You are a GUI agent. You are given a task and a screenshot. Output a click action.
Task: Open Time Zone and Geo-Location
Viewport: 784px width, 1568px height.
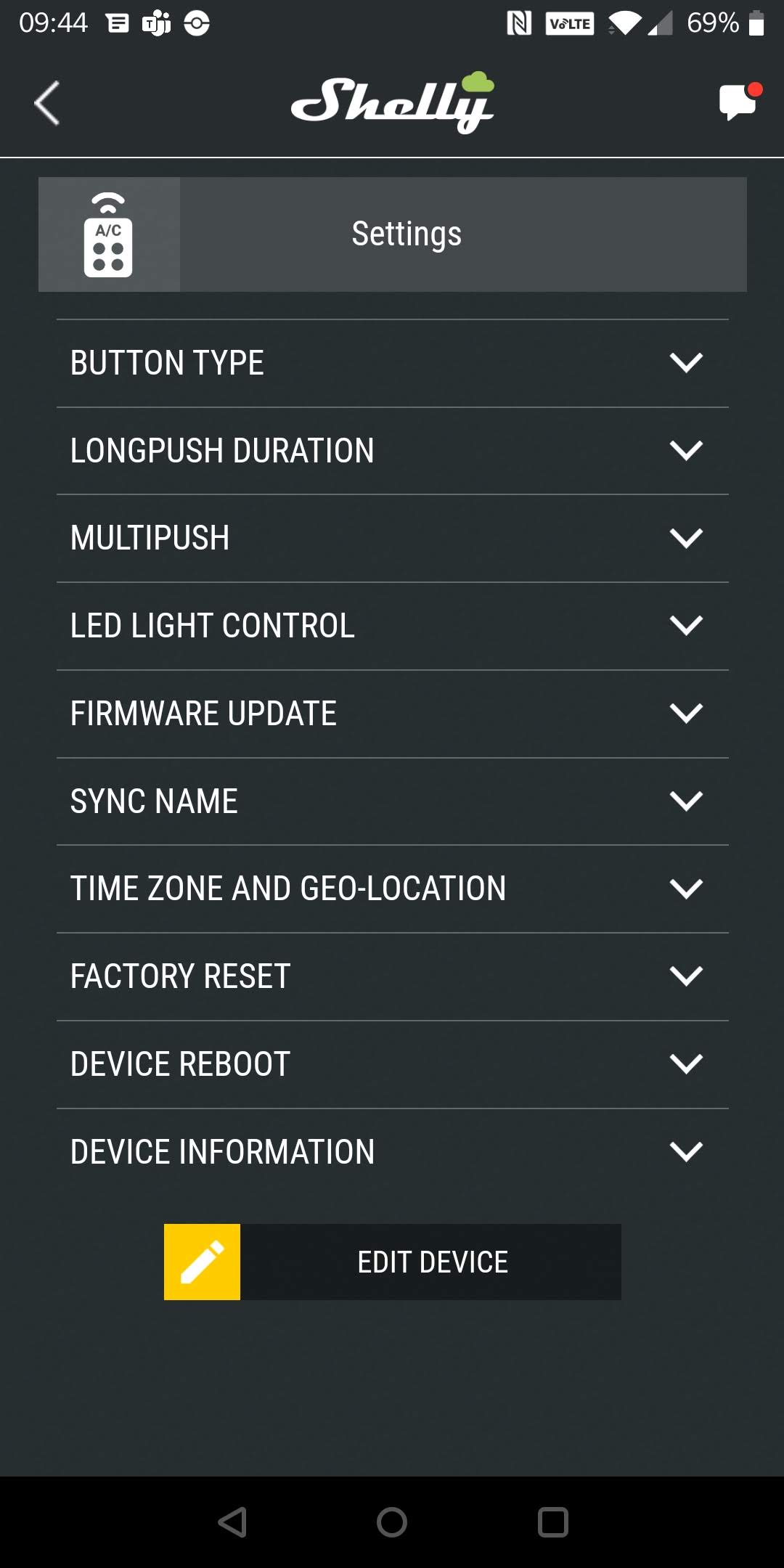[392, 889]
